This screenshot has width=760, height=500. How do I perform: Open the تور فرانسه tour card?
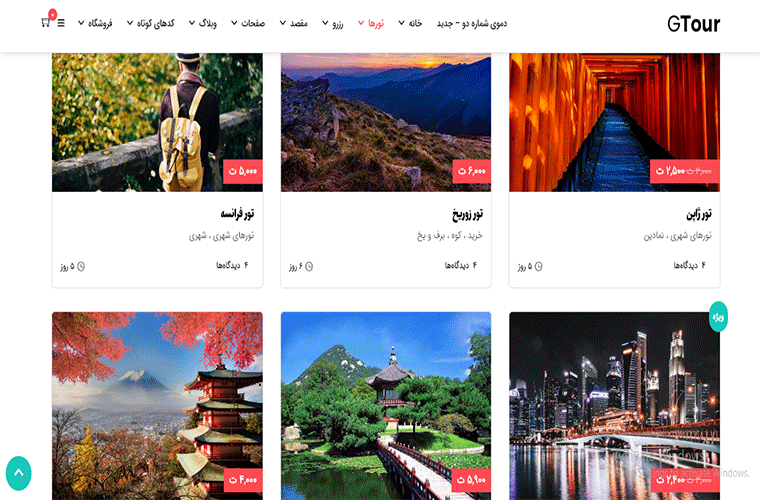(x=237, y=214)
